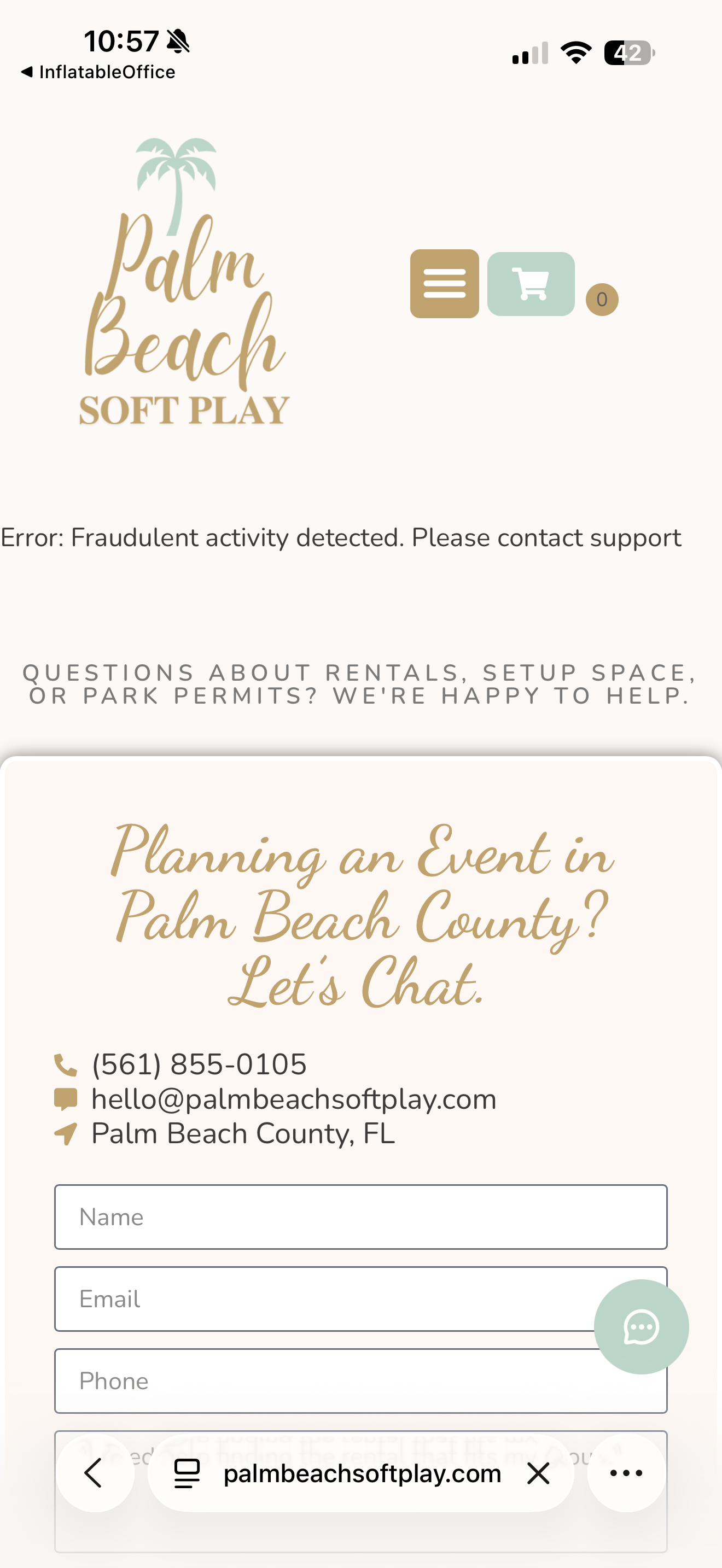Open the hamburger menu button
The height and width of the screenshot is (1568, 722).
pos(444,284)
